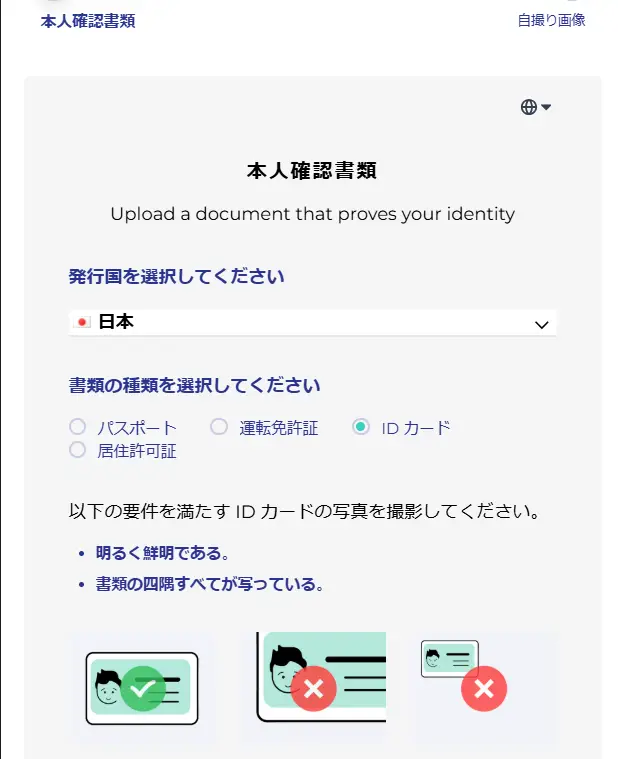The image size is (618, 759).
Task: Pick 居住許可証 as the document type
Action: (x=78, y=450)
